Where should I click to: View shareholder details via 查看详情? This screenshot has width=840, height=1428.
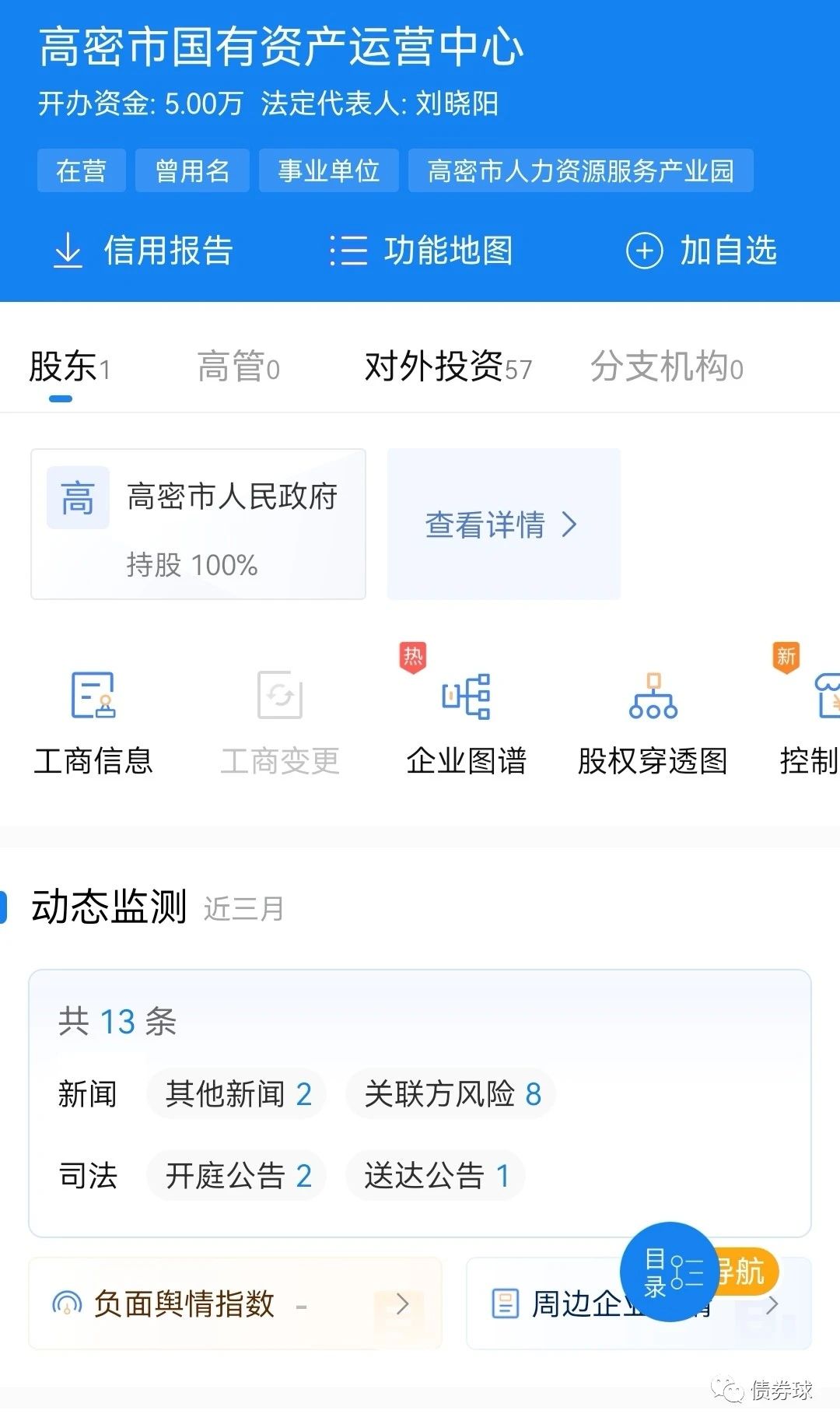[x=502, y=525]
